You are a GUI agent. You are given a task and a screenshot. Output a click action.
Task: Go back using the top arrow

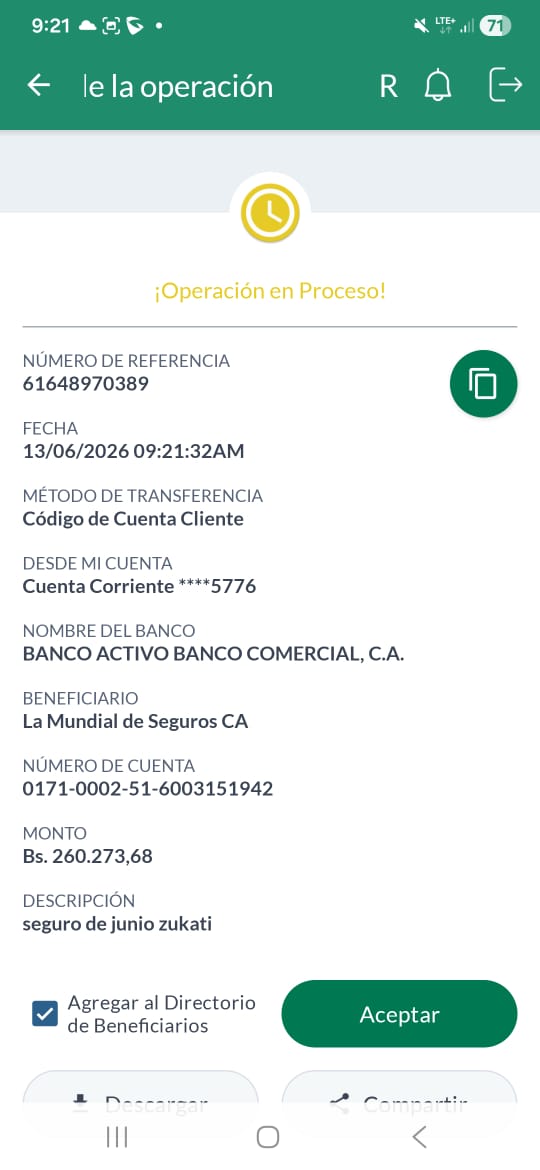pos(39,86)
